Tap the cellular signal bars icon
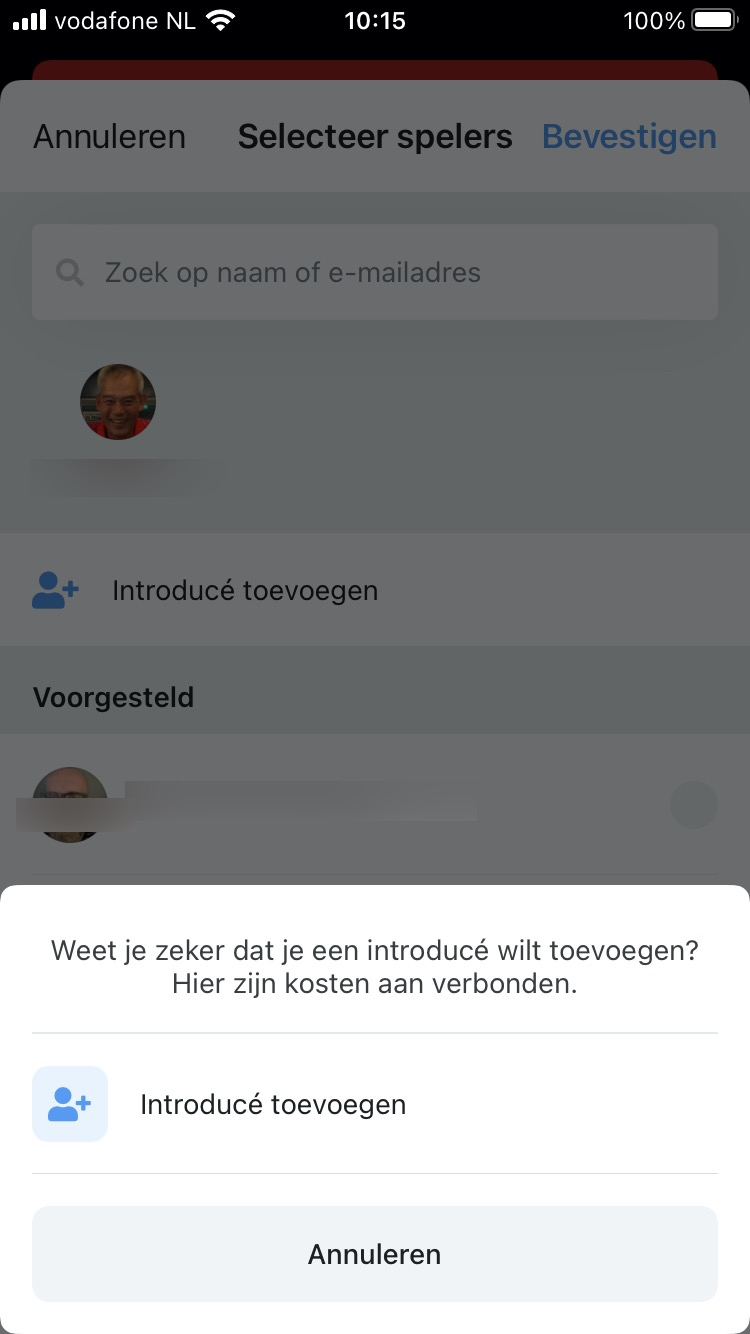Image resolution: width=750 pixels, height=1334 pixels. coord(32,20)
